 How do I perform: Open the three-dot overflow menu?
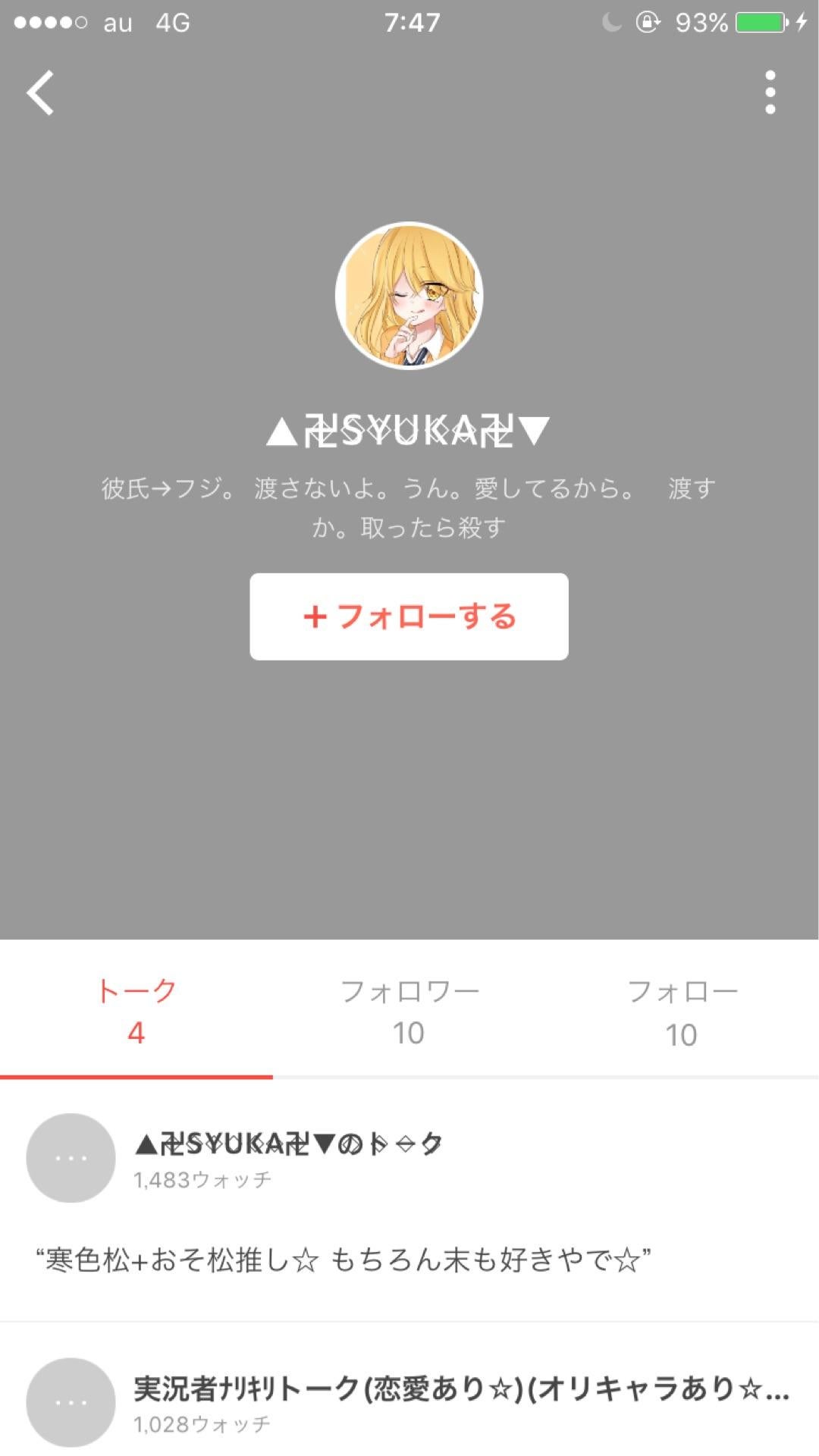pos(770,91)
